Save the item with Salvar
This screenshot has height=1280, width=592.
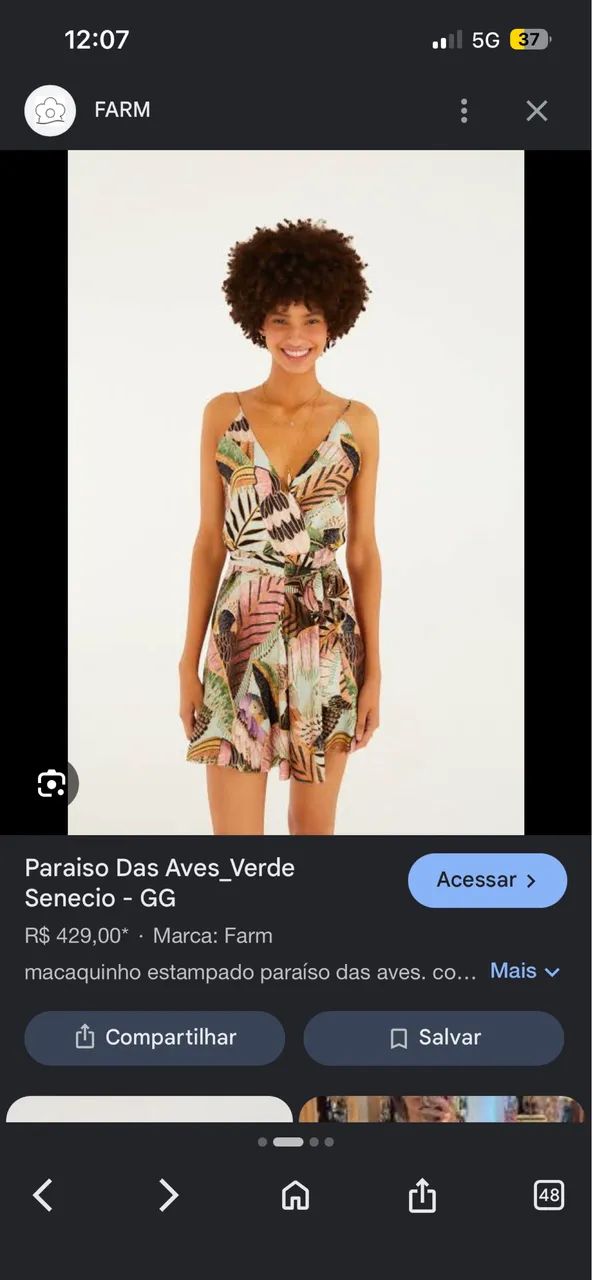[x=434, y=1038]
